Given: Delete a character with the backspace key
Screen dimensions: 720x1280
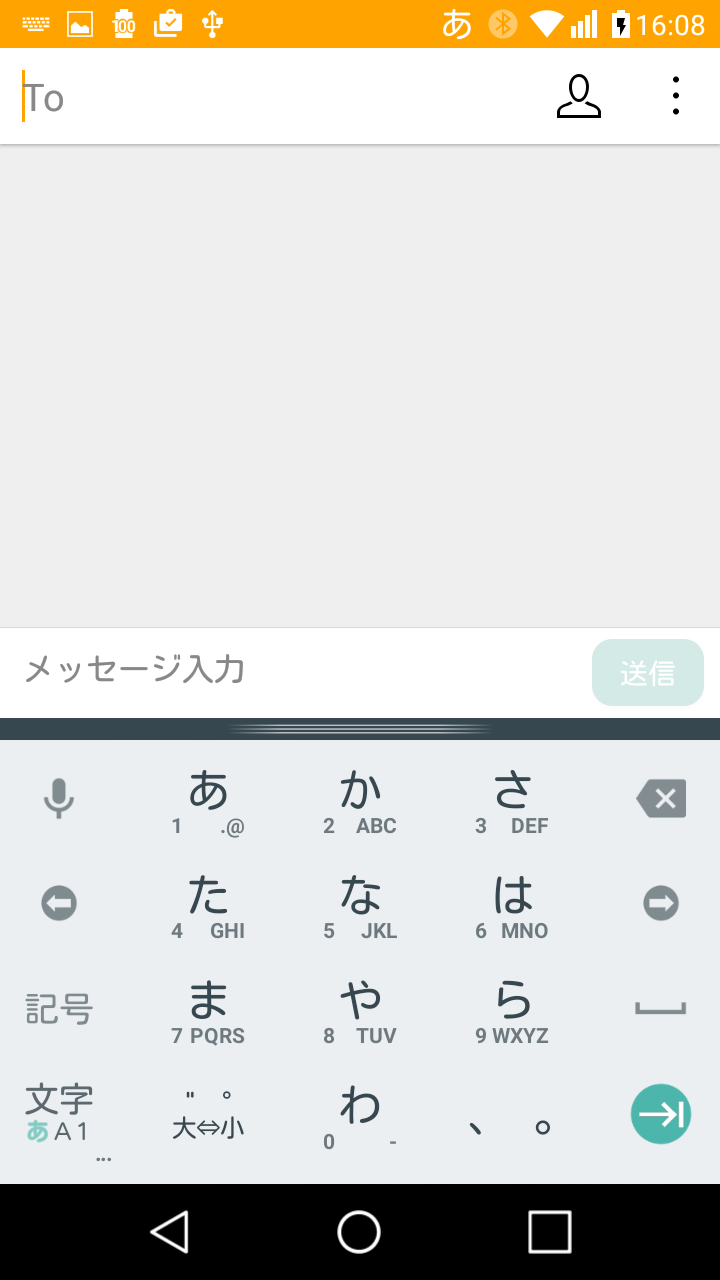Looking at the screenshot, I should (660, 799).
